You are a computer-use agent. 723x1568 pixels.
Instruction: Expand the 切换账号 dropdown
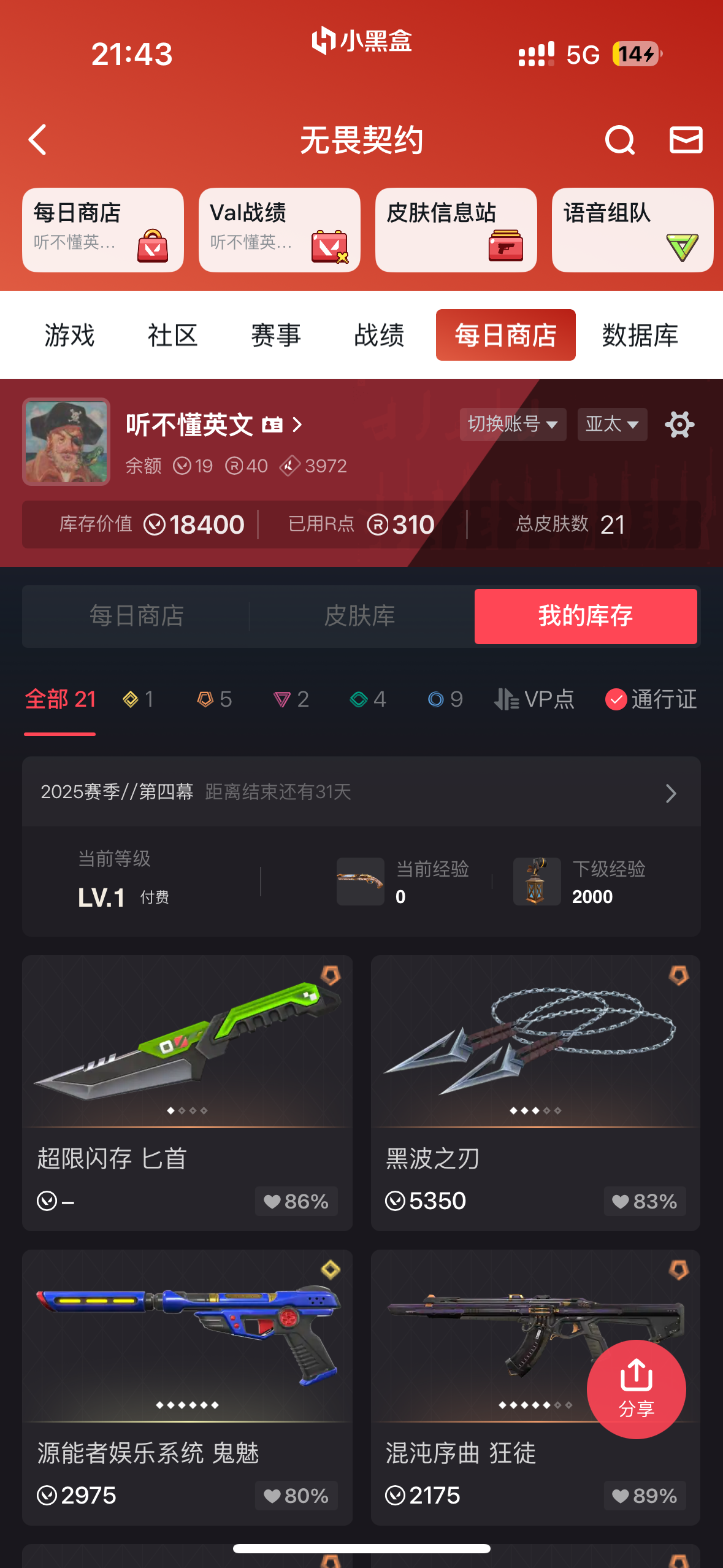point(513,425)
